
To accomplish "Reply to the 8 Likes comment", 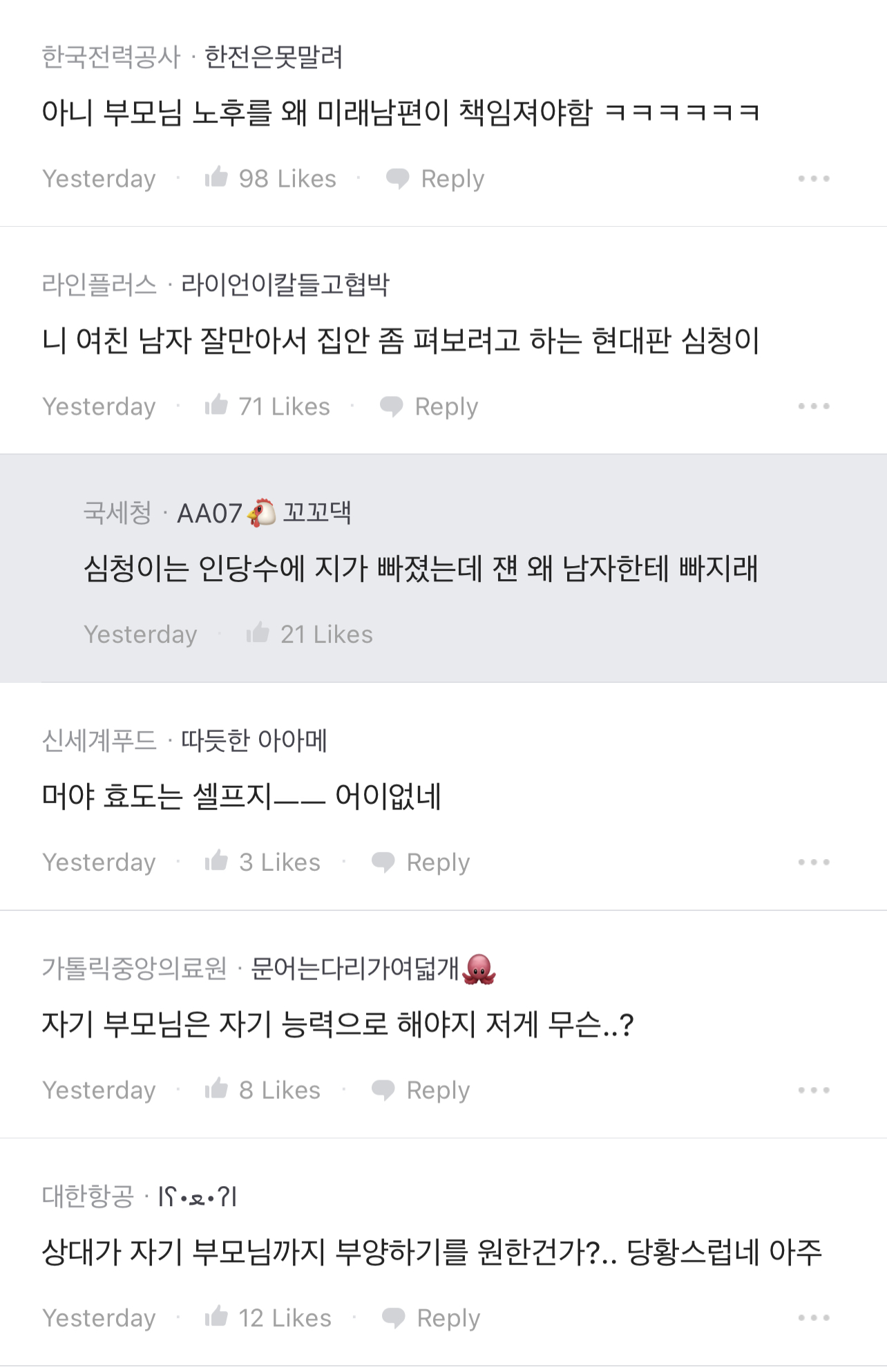I will [421, 1090].
